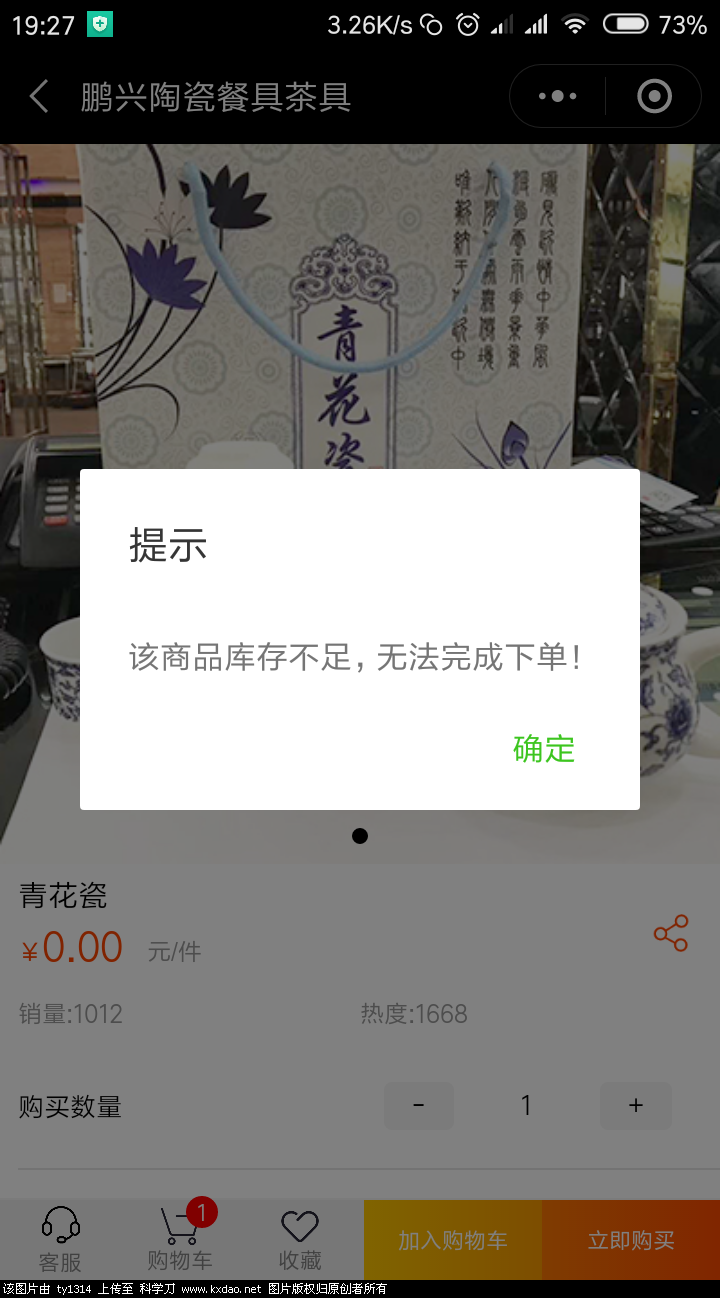Confirm the stock shortage alert with 确定
720x1298 pixels.
click(544, 749)
